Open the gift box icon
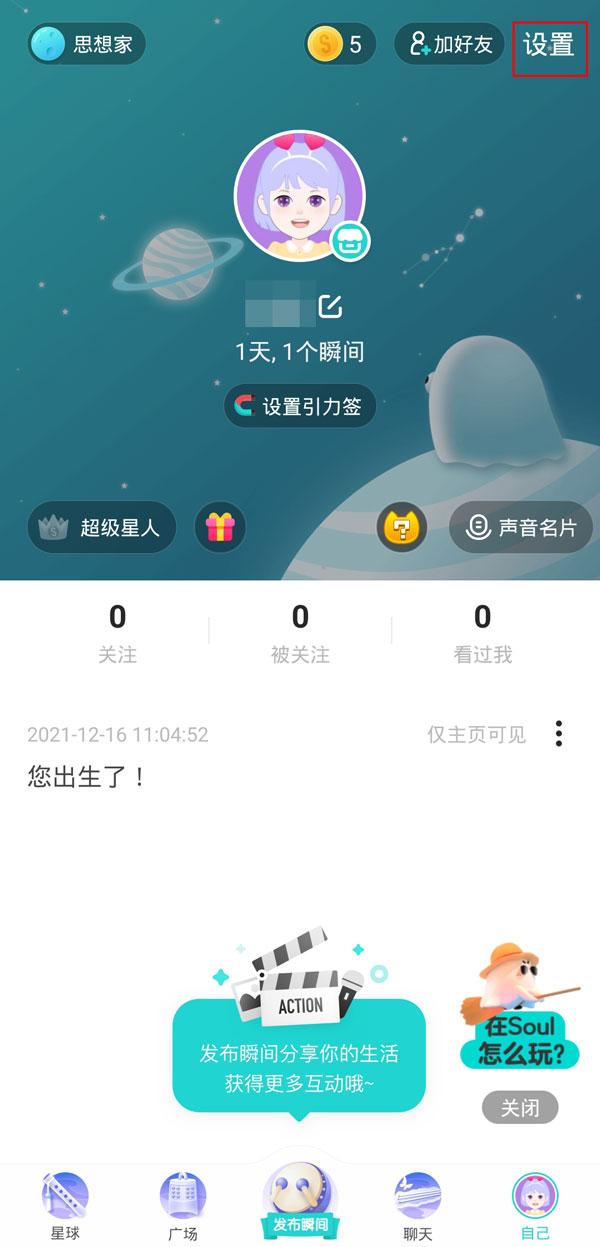The width and height of the screenshot is (600, 1247). 220,527
